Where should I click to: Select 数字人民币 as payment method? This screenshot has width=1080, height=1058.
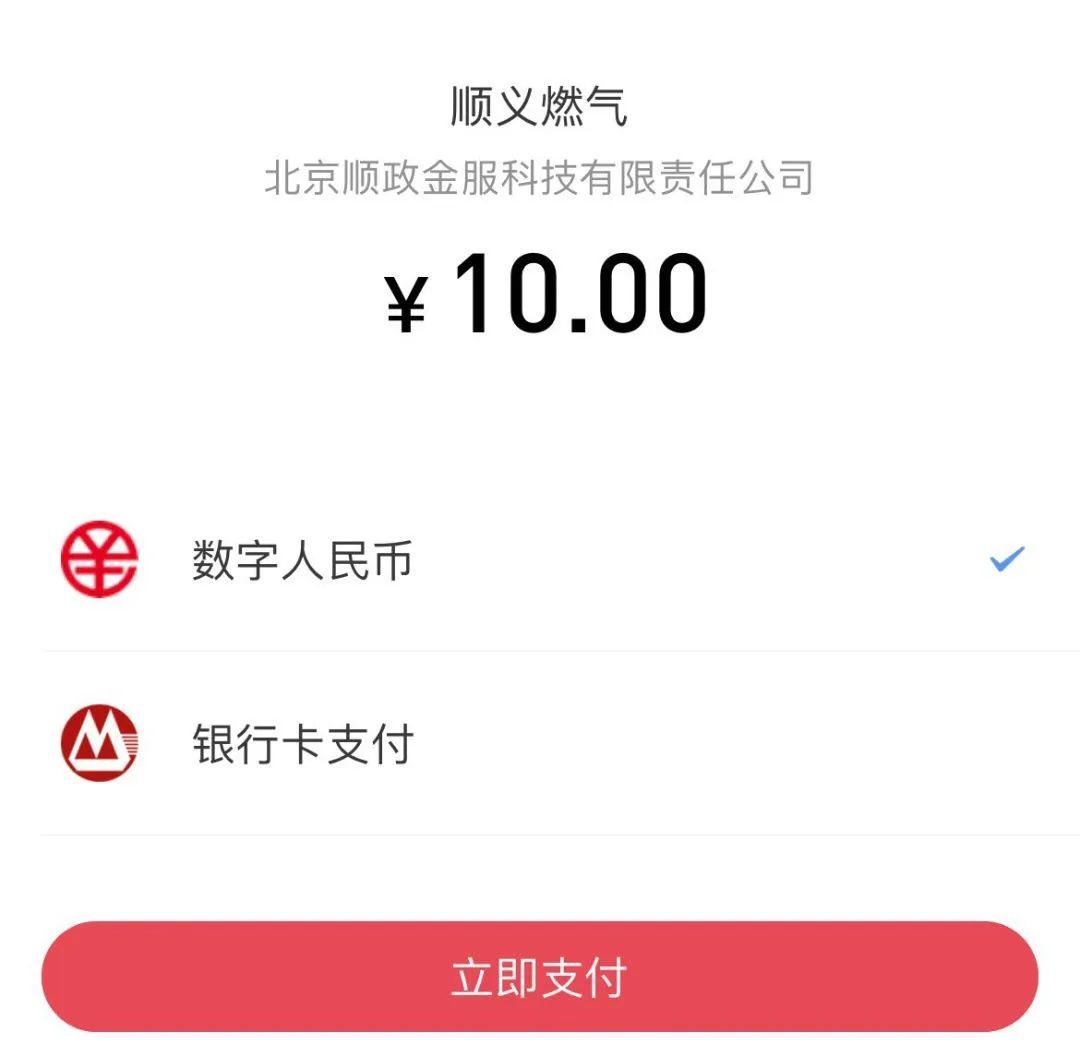point(302,561)
